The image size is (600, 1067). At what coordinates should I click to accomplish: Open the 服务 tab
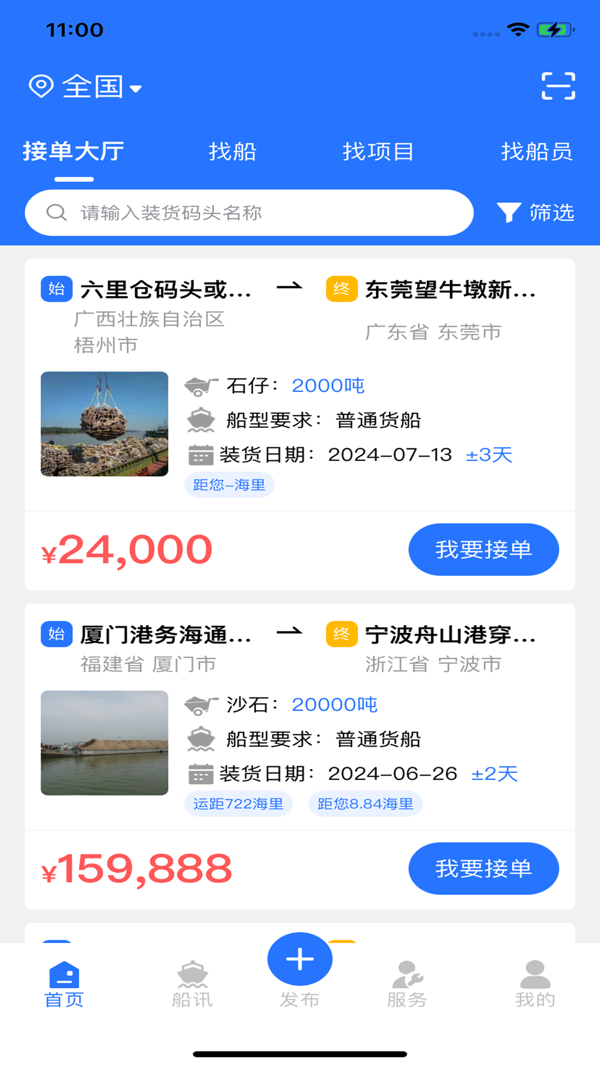[x=406, y=984]
